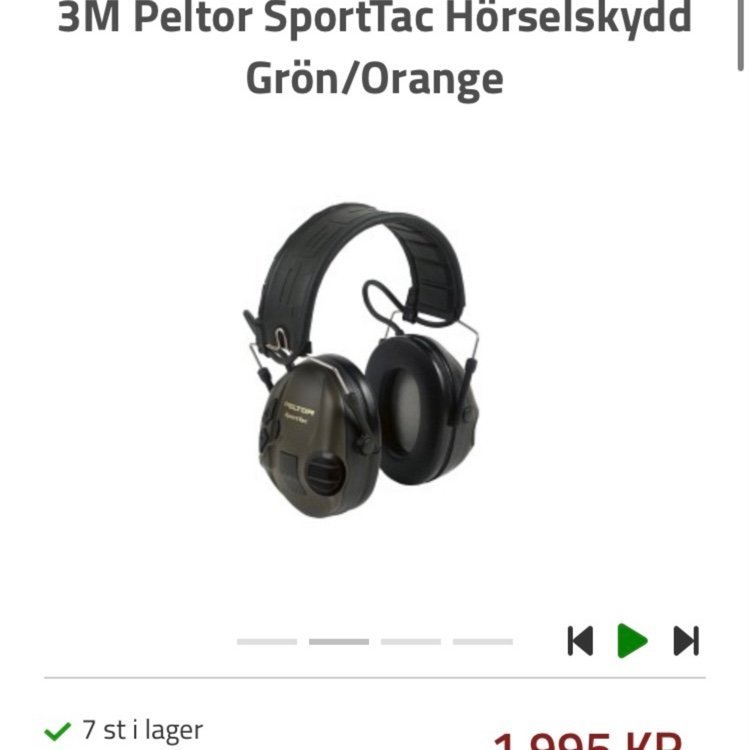Select the first slide indicator dash
The image size is (750, 750).
coord(267,642)
